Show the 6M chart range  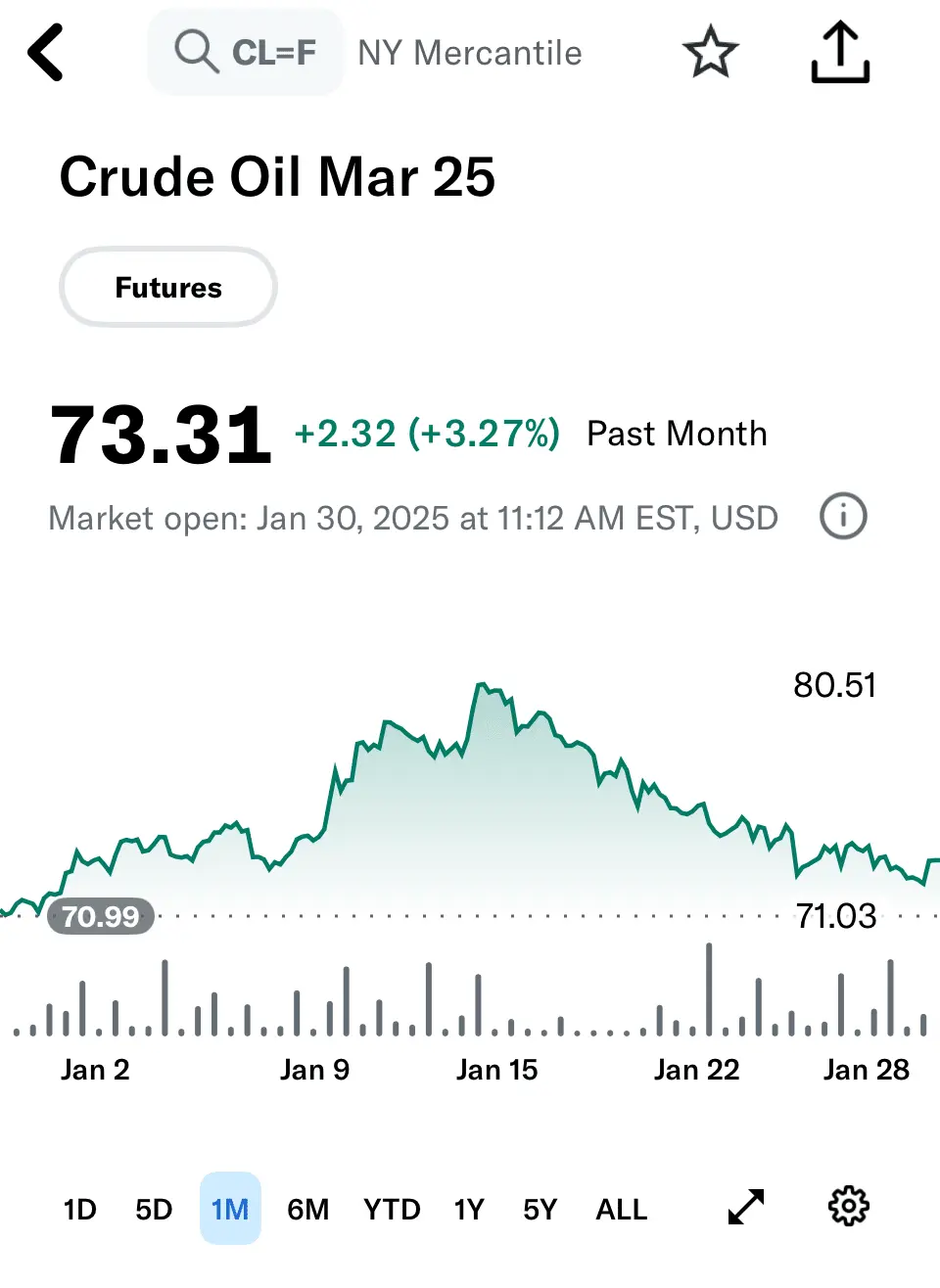[308, 1210]
